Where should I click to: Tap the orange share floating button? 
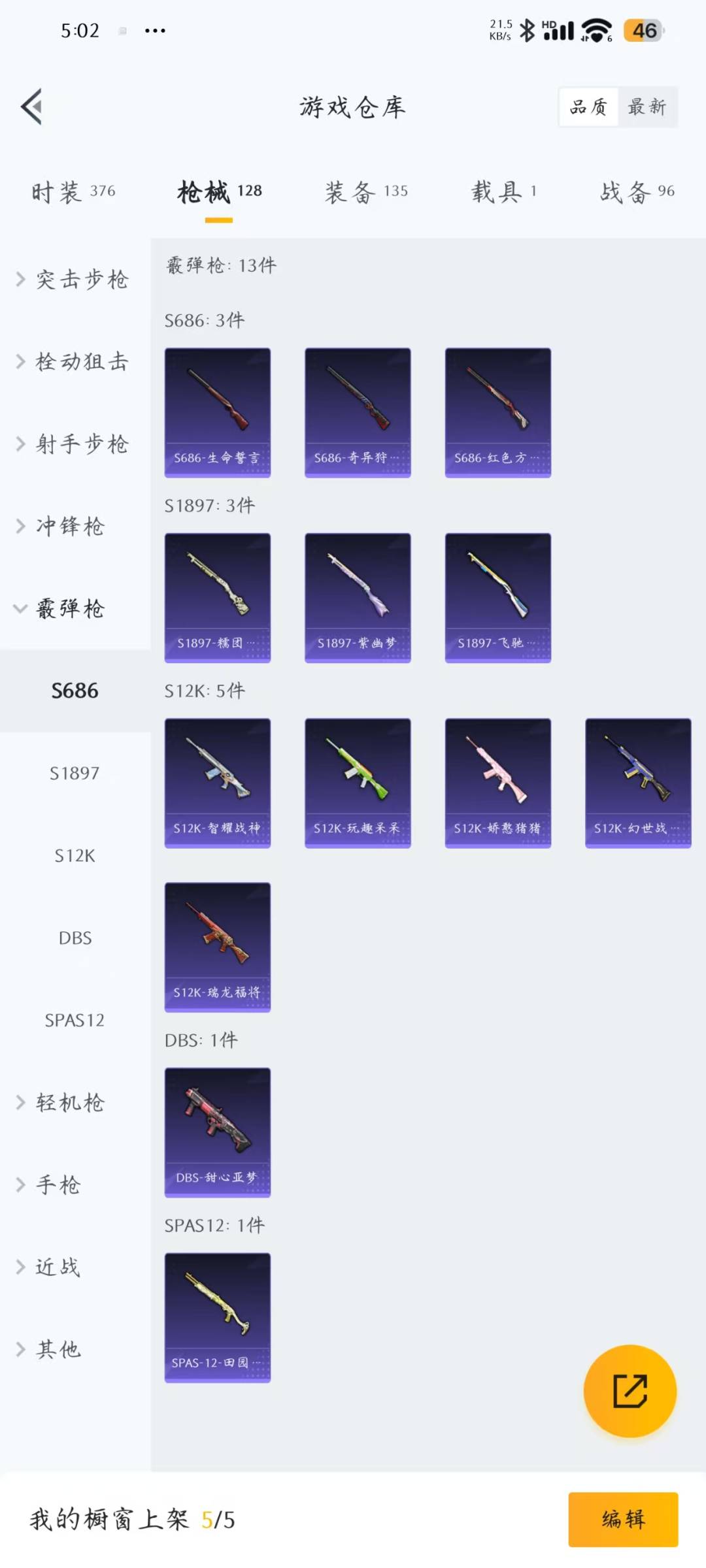pyautogui.click(x=630, y=1391)
